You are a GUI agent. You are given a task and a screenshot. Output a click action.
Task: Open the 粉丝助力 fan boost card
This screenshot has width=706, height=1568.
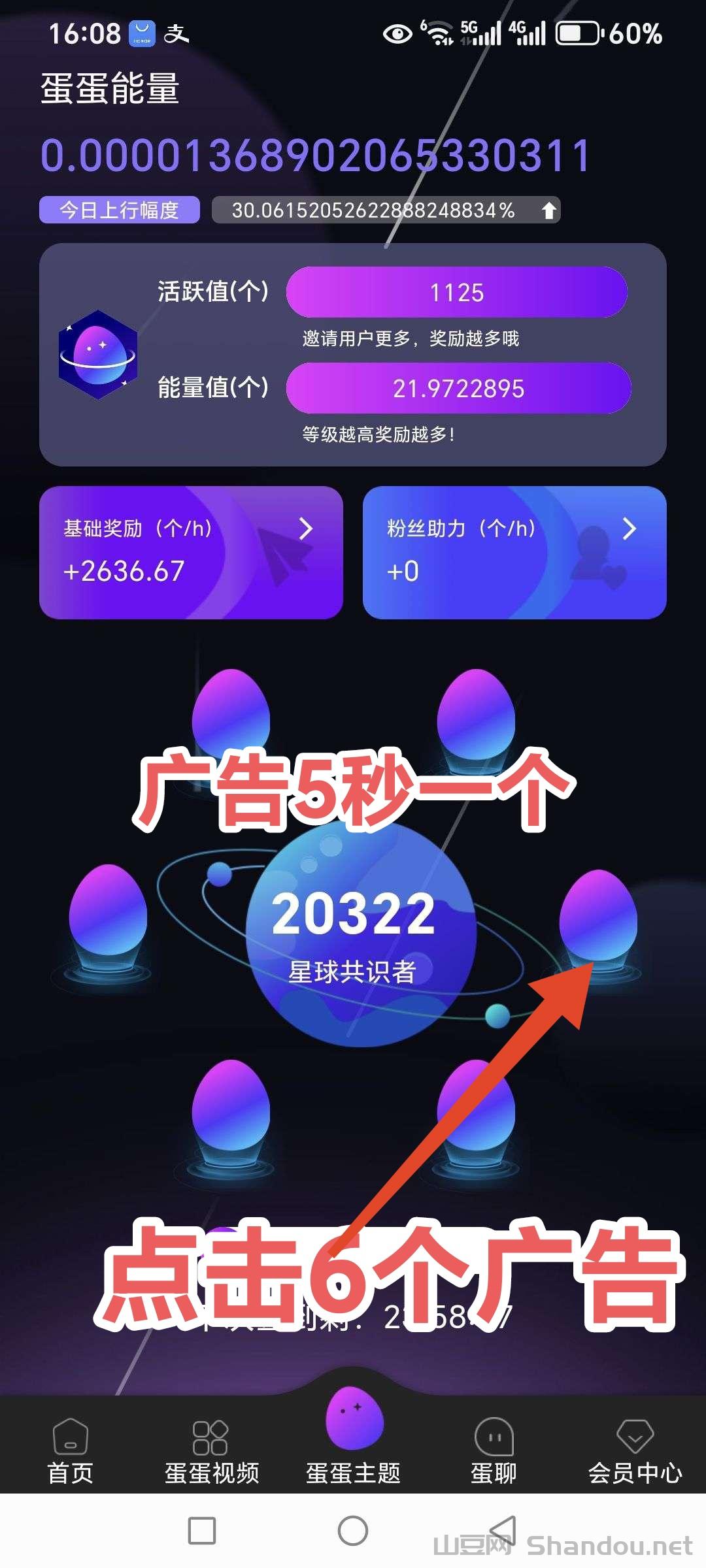pos(514,552)
